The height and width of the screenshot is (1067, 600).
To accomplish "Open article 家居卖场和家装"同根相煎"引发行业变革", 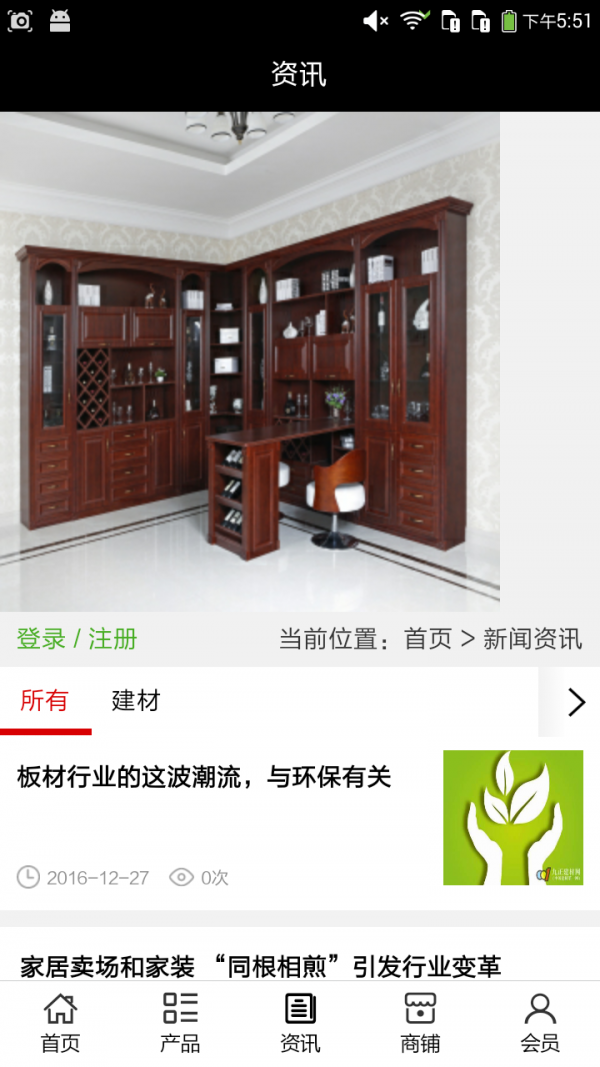I will point(261,965).
